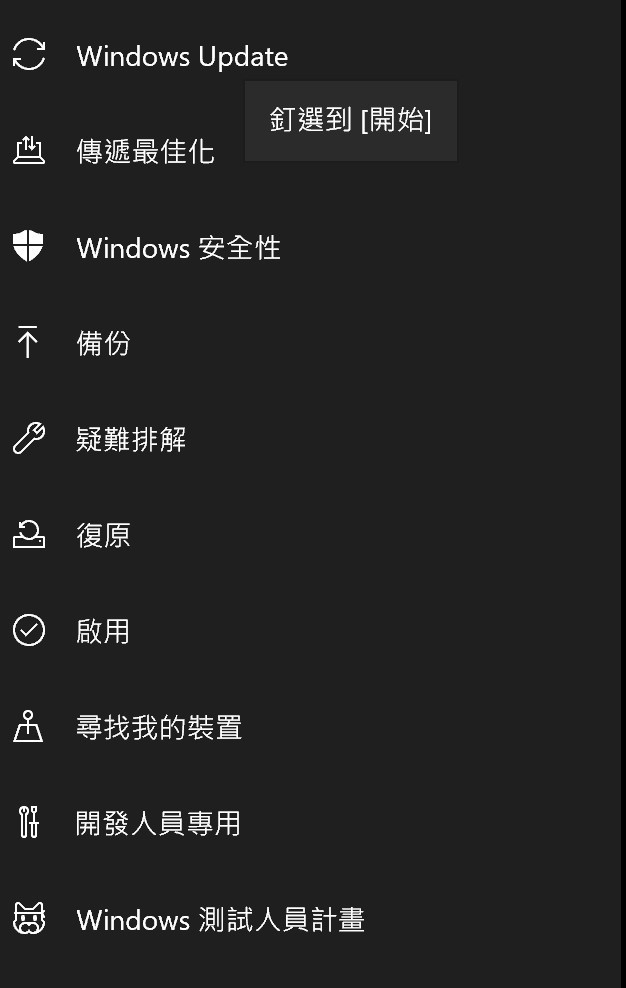Go to Windows 安全性

178,247
